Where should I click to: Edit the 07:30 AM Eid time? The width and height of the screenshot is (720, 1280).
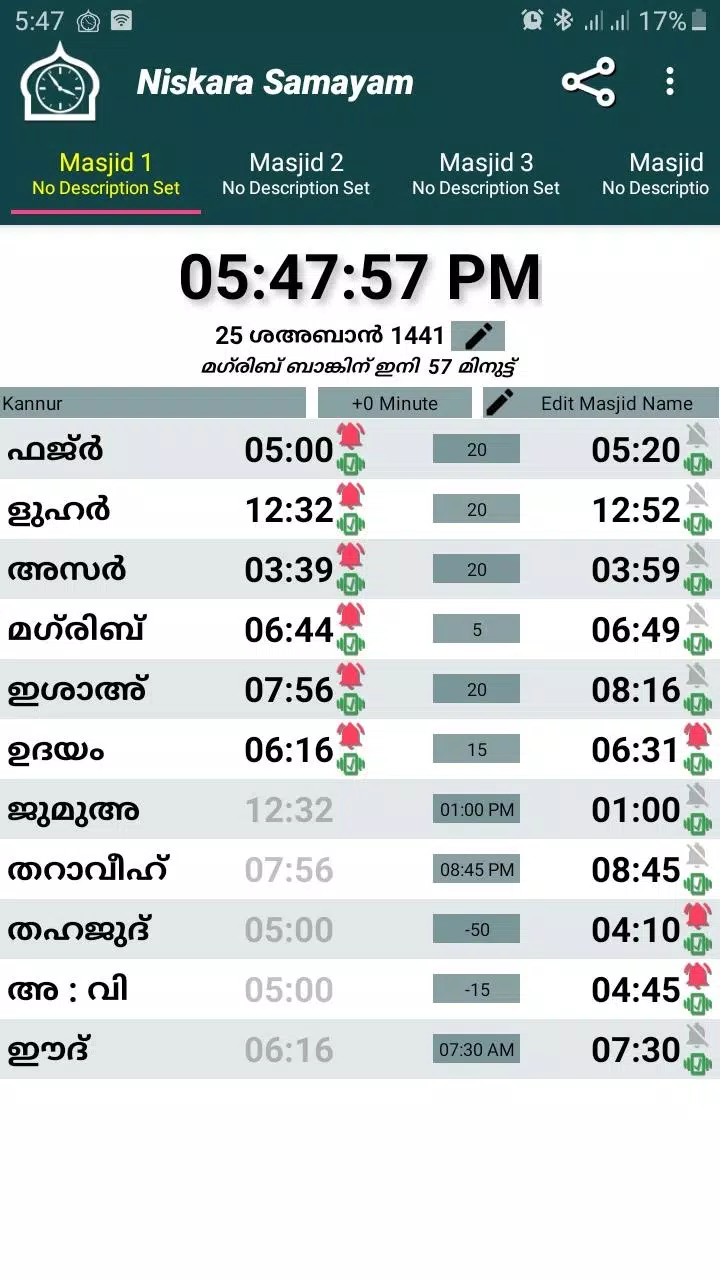click(476, 1049)
